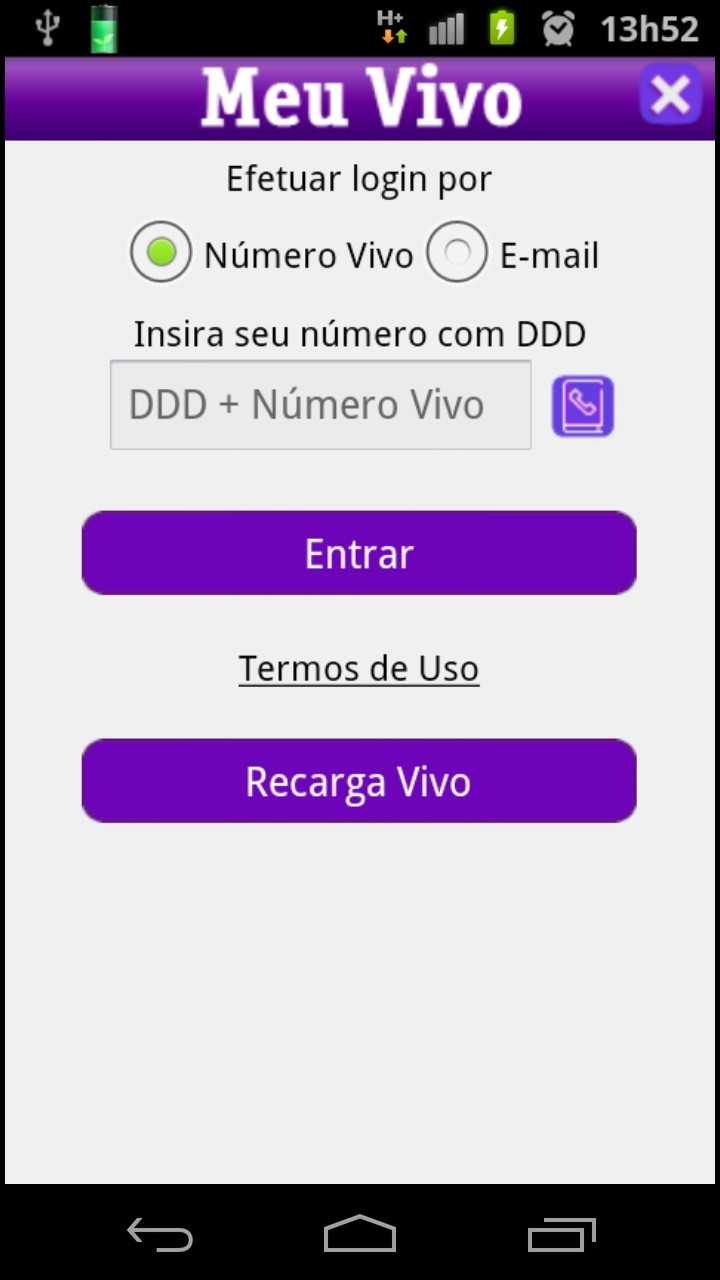Image resolution: width=720 pixels, height=1280 pixels.
Task: Tap the Entrar button
Action: click(359, 553)
